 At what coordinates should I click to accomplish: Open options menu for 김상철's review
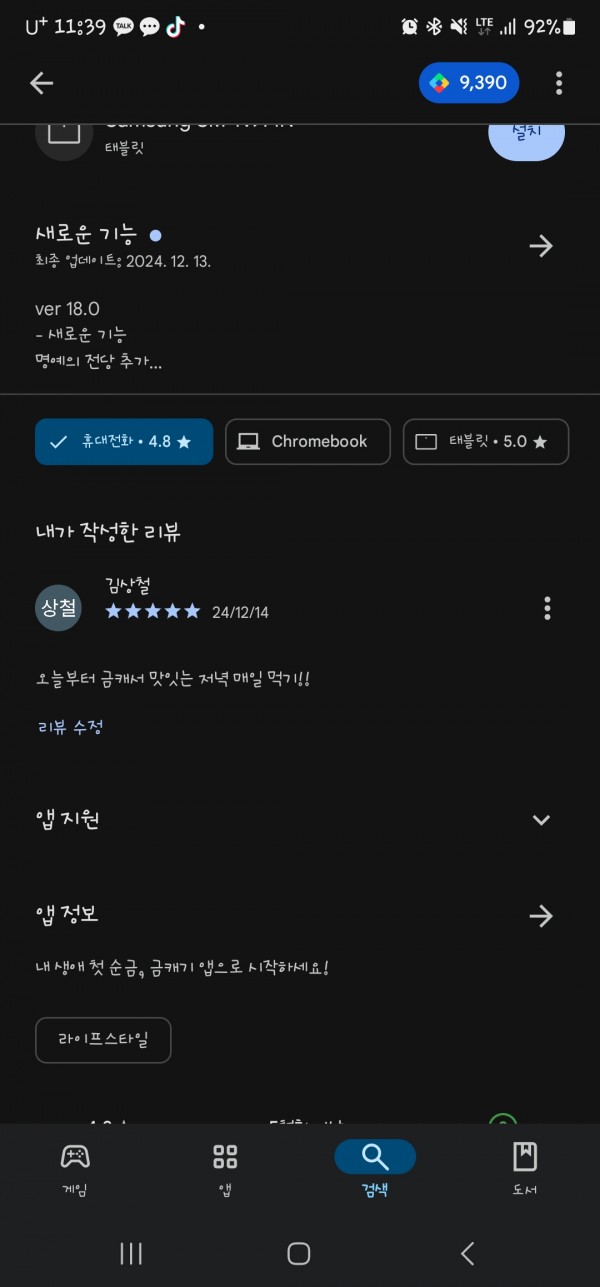point(547,608)
